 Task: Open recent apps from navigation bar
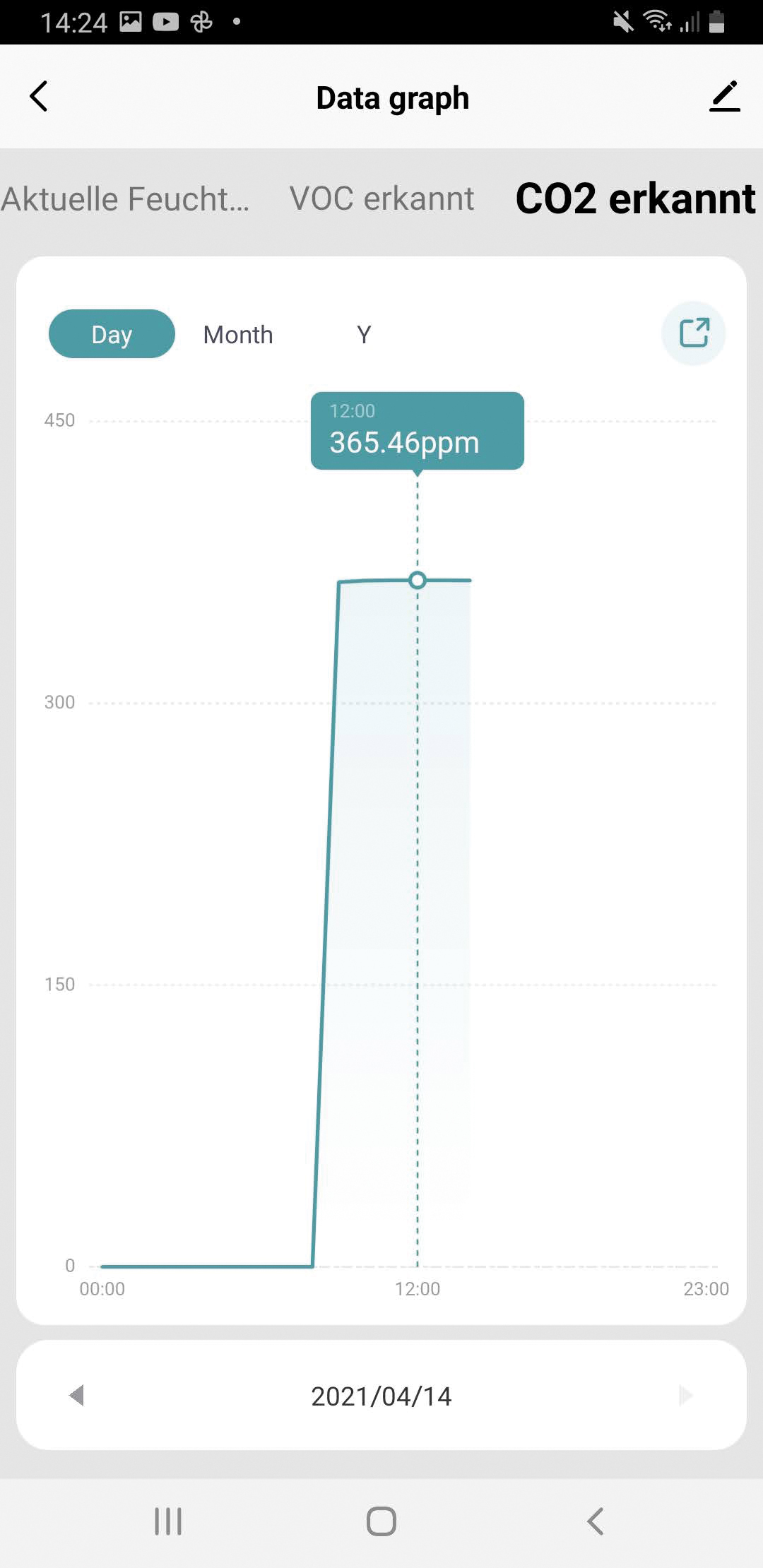point(168,1521)
